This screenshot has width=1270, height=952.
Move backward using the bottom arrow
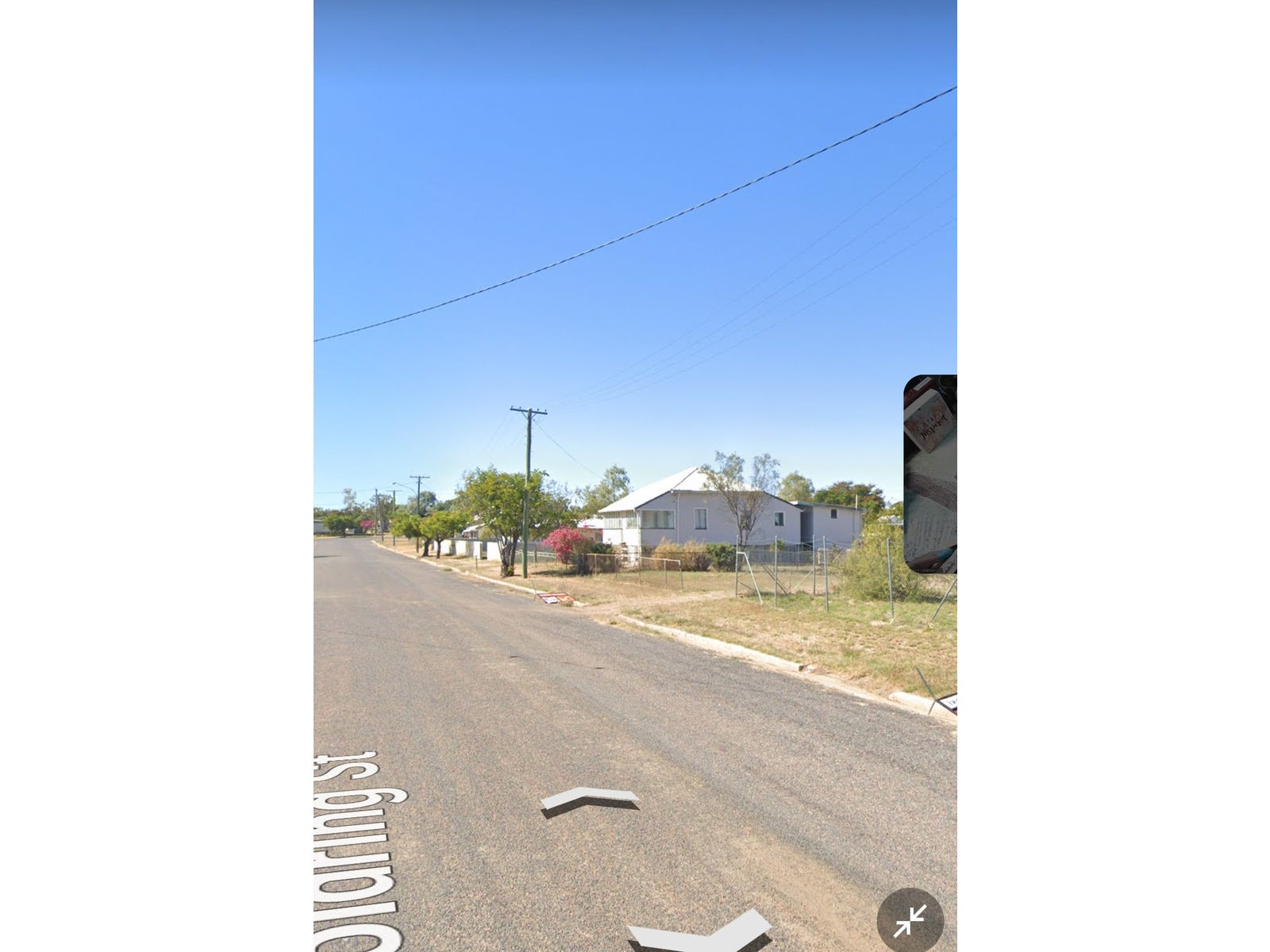(700, 931)
